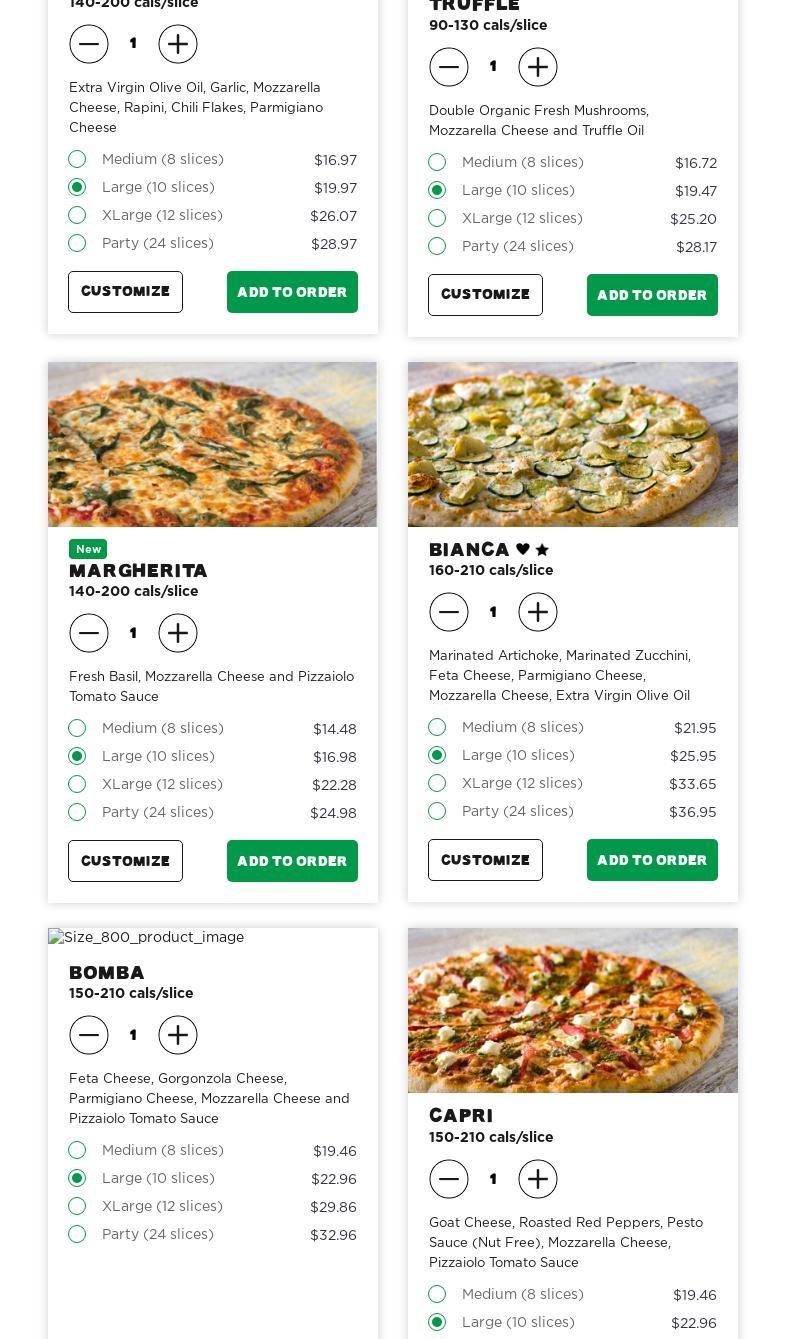Screen dimensions: 785x1339
Task: Decrease Margherita quantity by one
Action: pos(89,633)
